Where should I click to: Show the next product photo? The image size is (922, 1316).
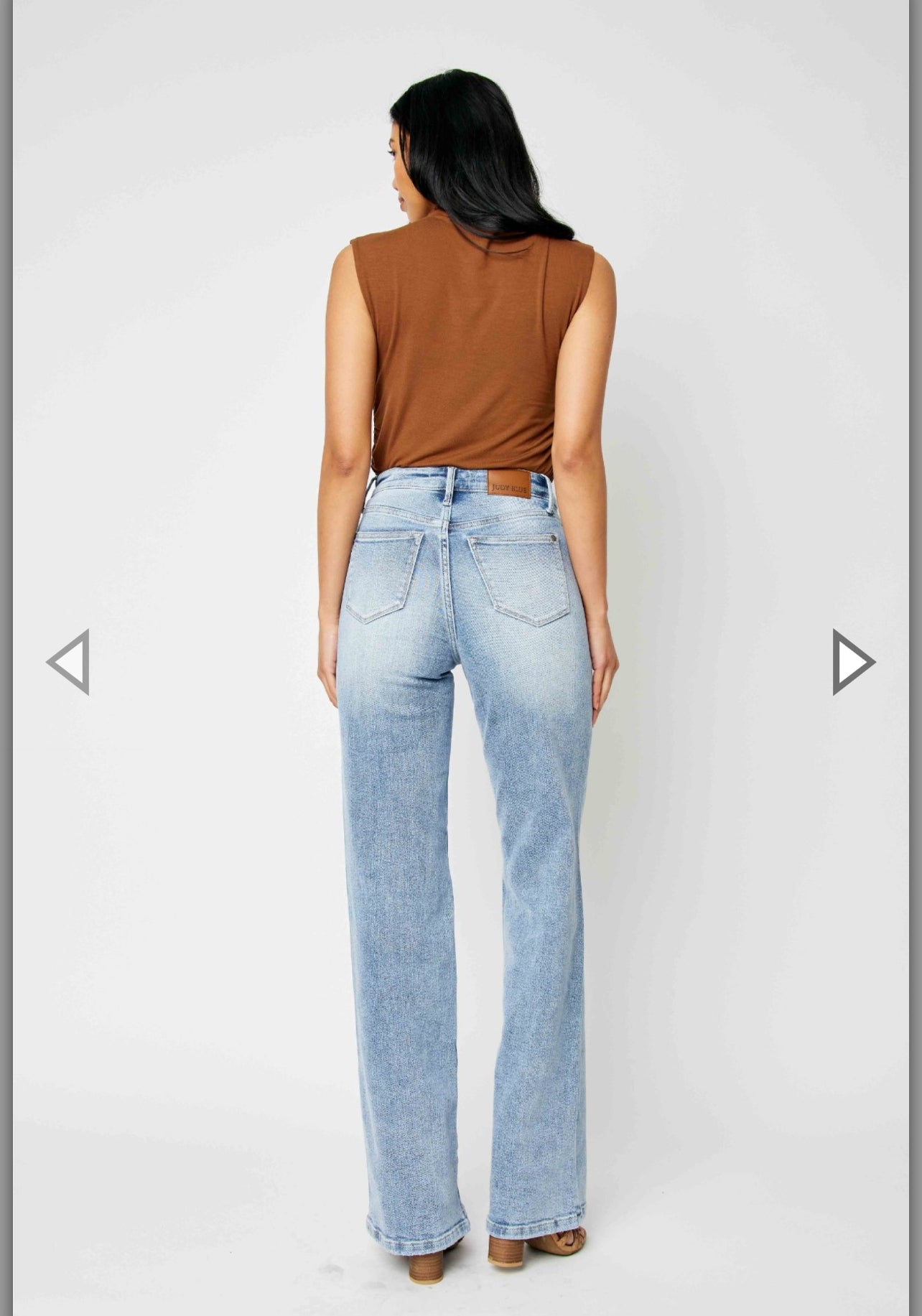852,661
